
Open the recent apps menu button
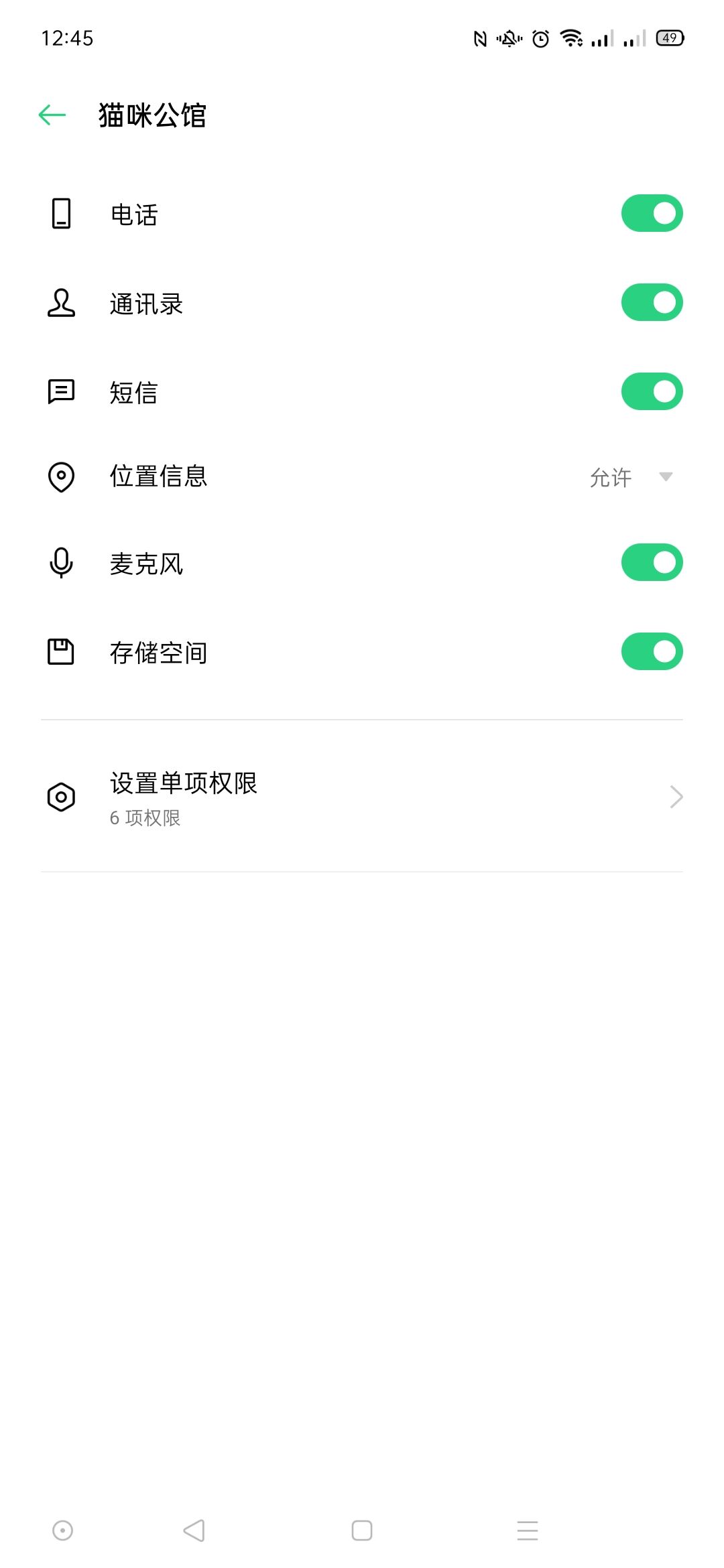[x=528, y=1530]
